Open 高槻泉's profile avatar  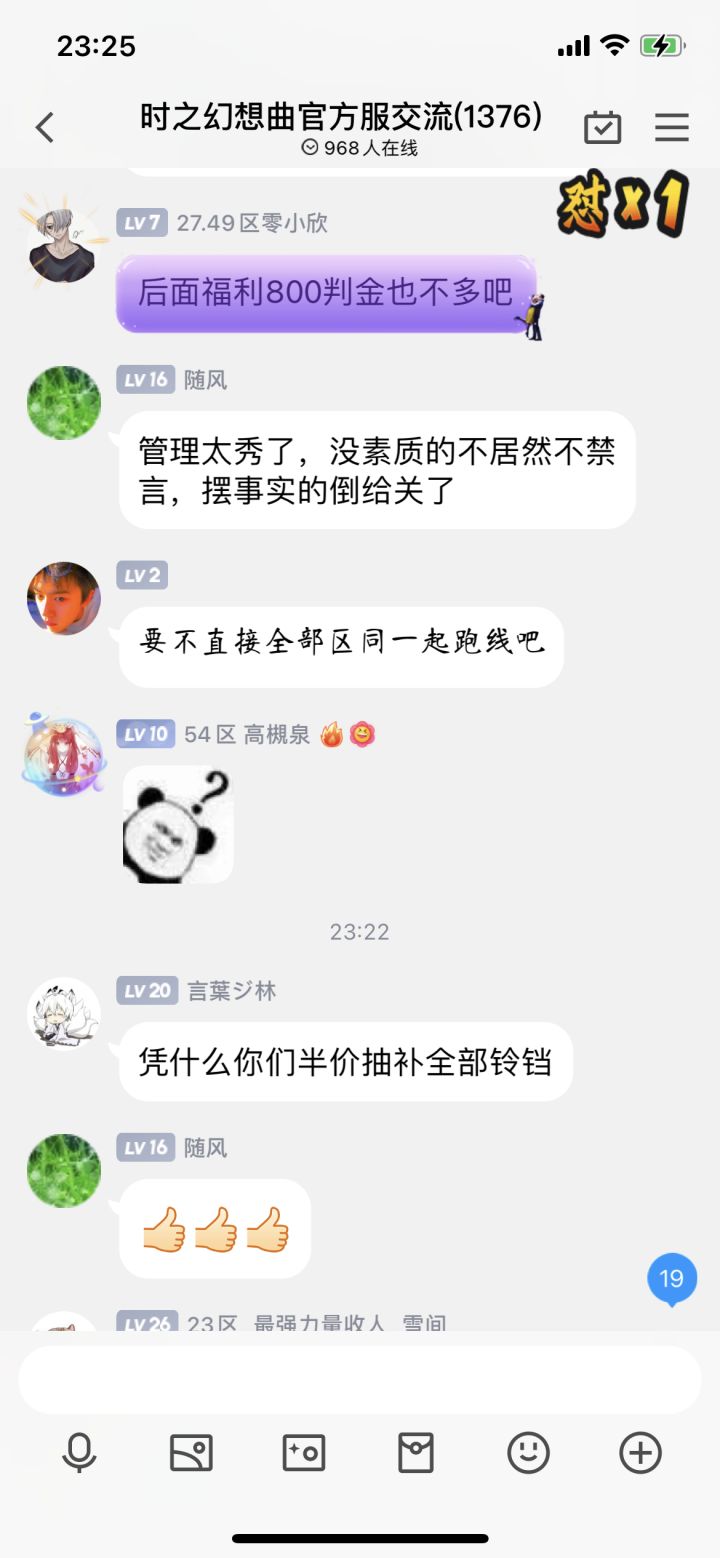(x=63, y=755)
